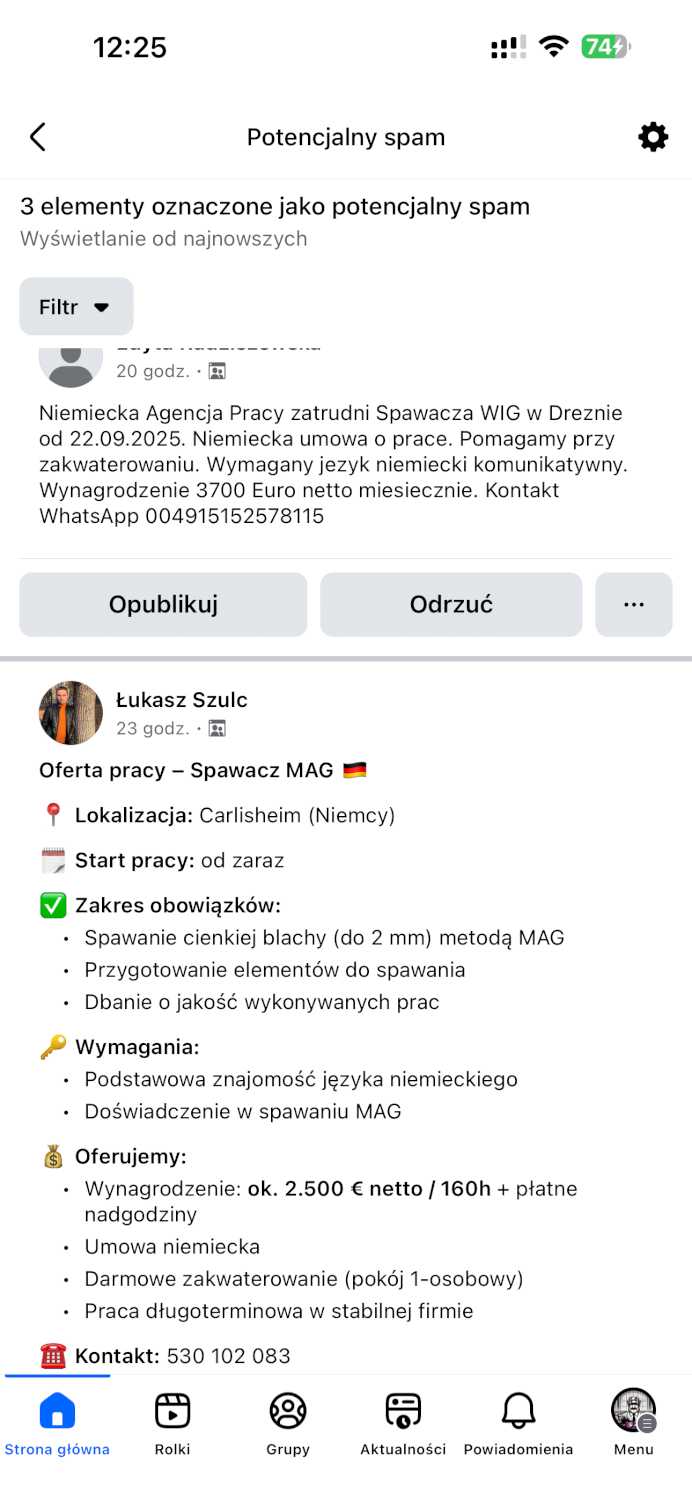The height and width of the screenshot is (1500, 692).
Task: Expand the Filtr dropdown
Action: point(76,307)
